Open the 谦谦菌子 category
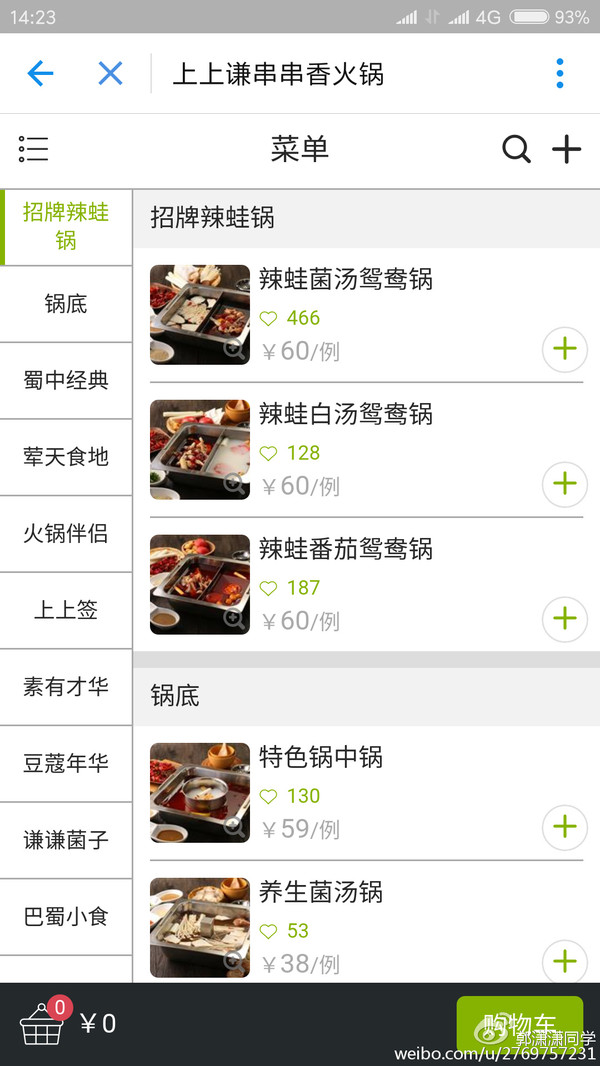Image resolution: width=600 pixels, height=1066 pixels. 66,840
